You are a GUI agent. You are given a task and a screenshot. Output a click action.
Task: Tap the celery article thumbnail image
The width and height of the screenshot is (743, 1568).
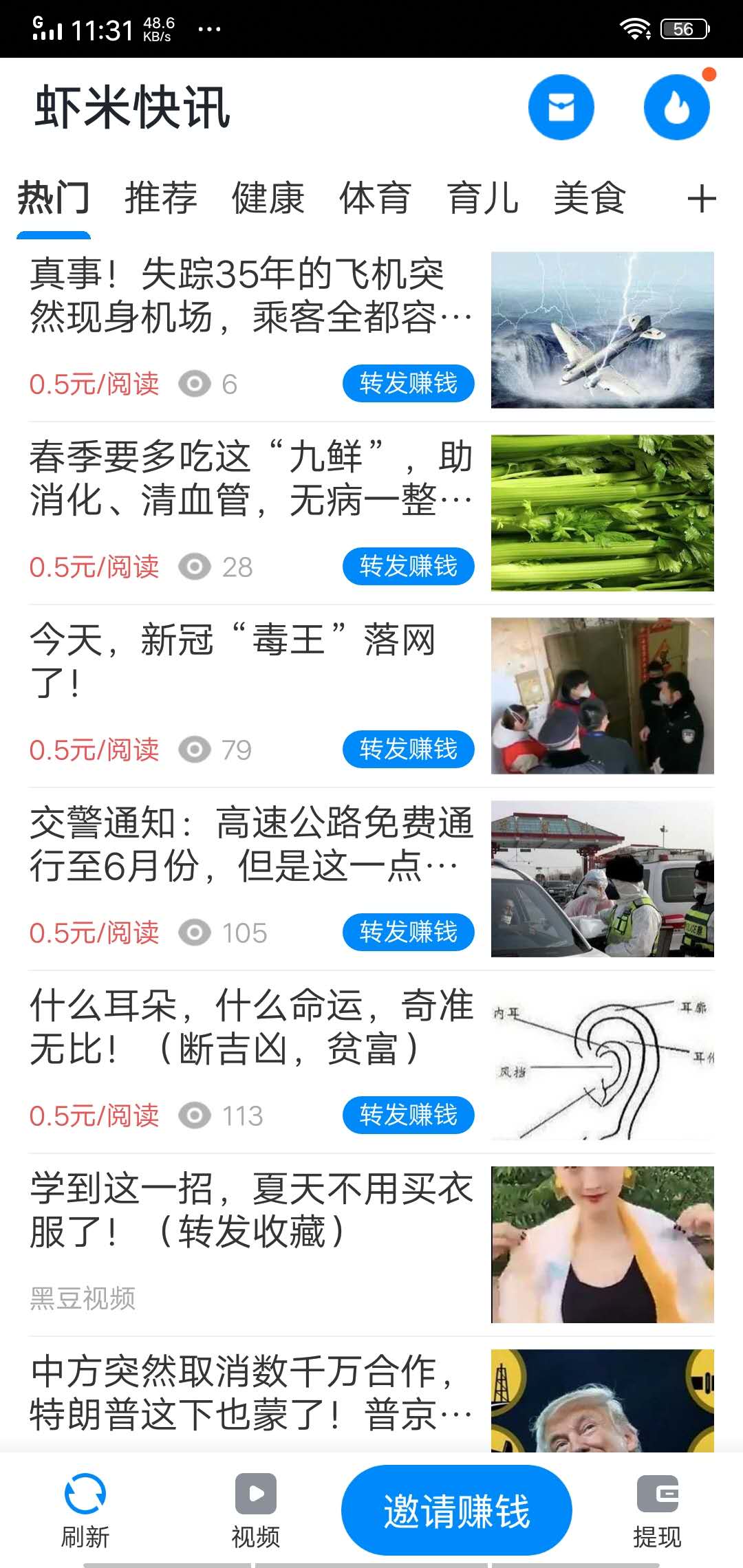[x=602, y=512]
